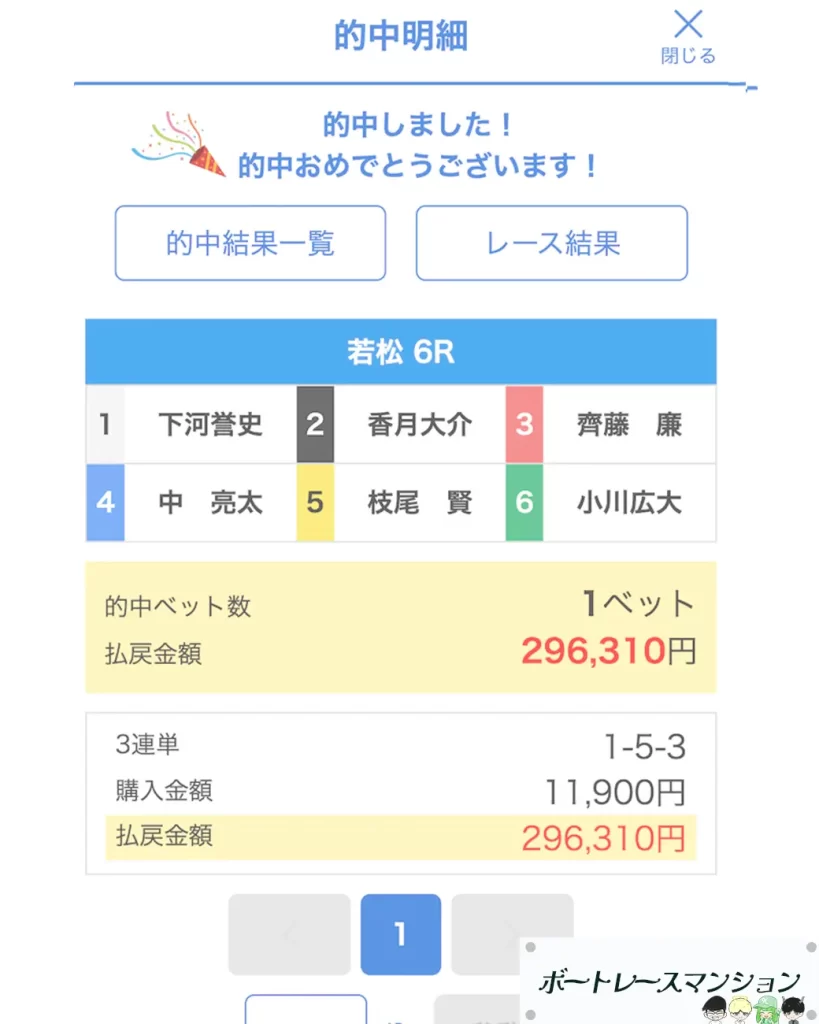Click the yellow number 5 boat badge

coord(314,503)
